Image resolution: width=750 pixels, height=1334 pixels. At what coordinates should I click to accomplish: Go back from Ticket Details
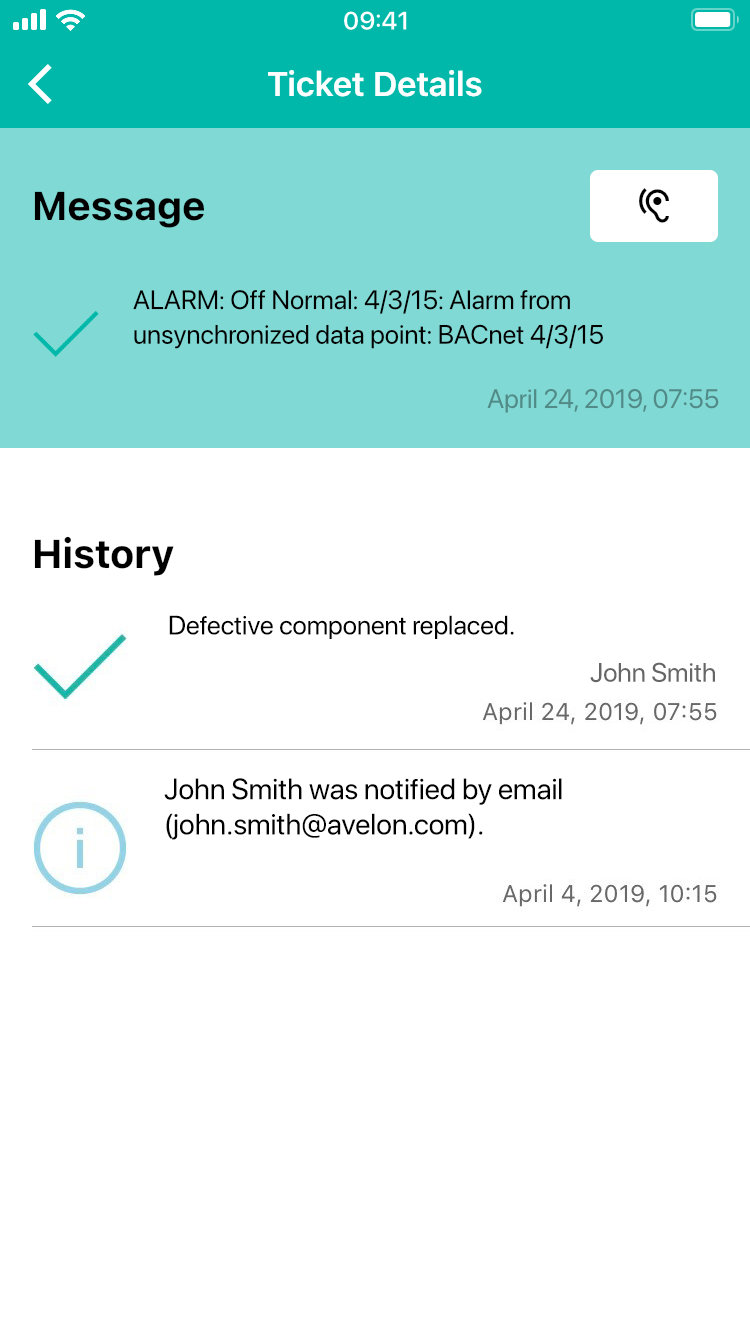coord(40,85)
